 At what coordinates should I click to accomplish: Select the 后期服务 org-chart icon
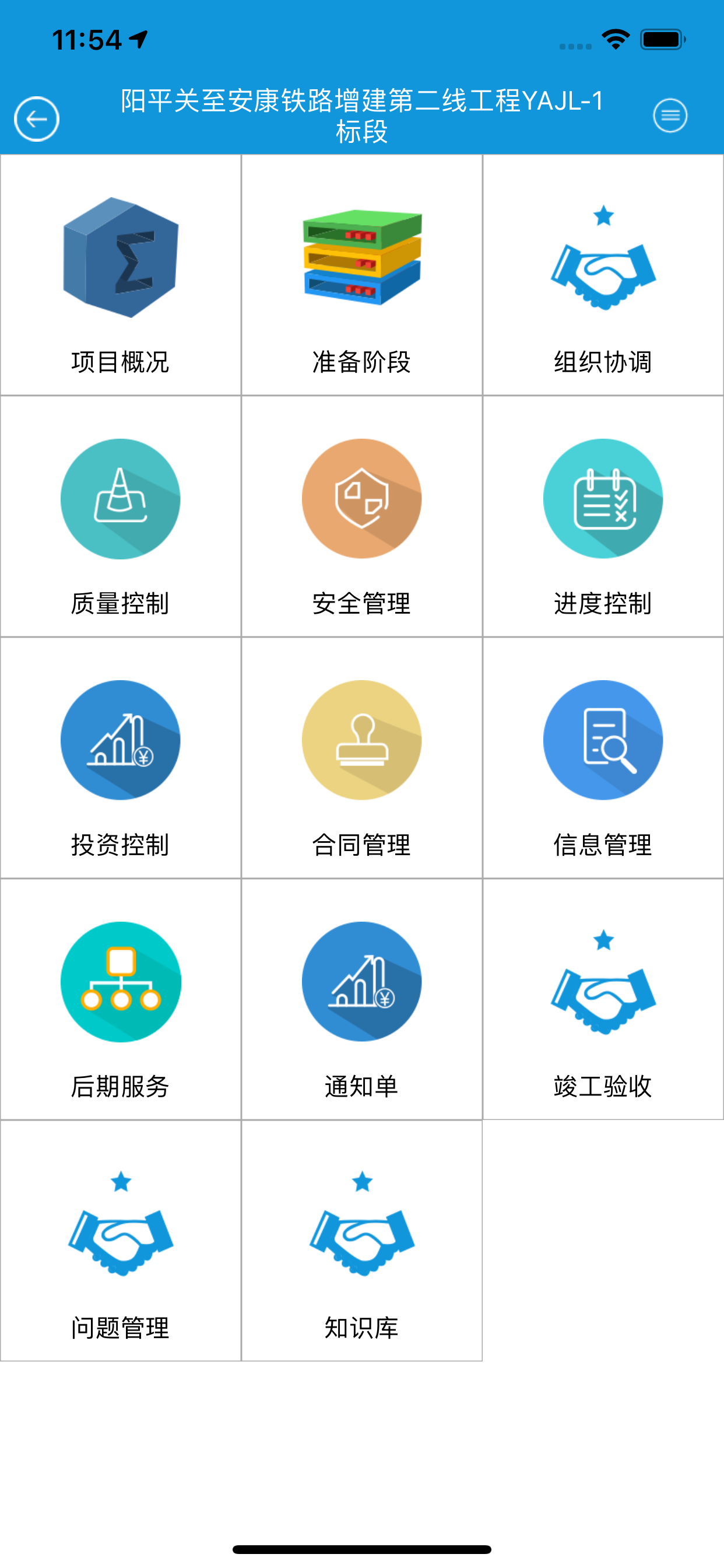(120, 979)
